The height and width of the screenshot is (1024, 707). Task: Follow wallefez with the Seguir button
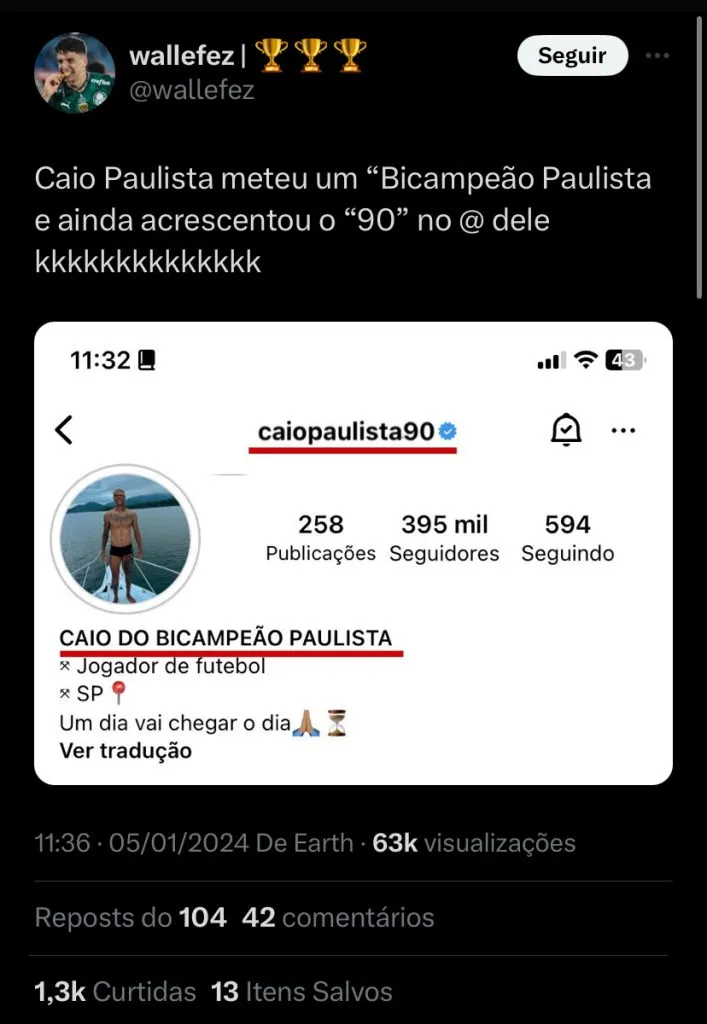pos(572,56)
